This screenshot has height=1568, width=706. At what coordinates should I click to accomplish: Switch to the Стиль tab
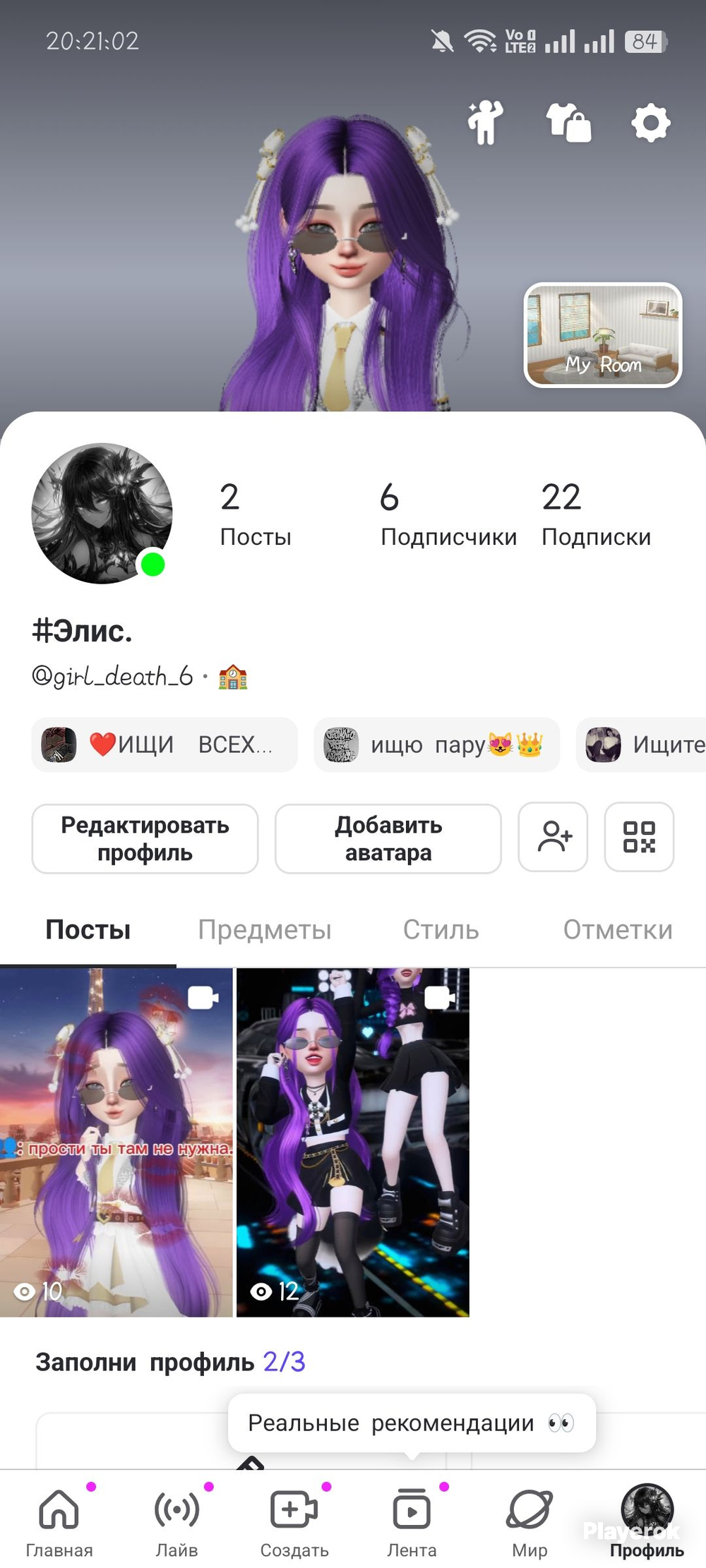click(441, 930)
